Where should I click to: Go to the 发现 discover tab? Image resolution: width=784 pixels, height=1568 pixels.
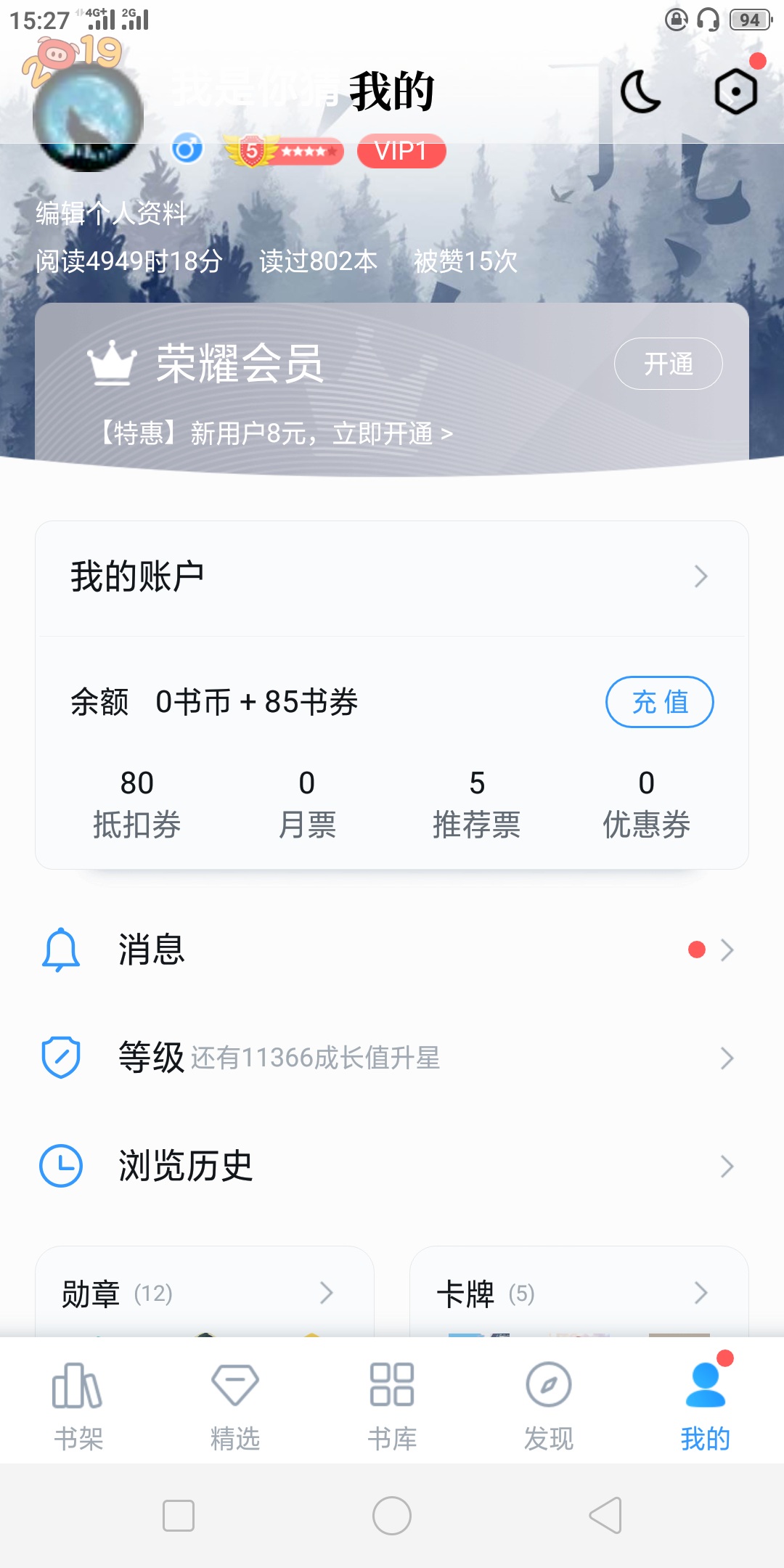click(549, 1406)
